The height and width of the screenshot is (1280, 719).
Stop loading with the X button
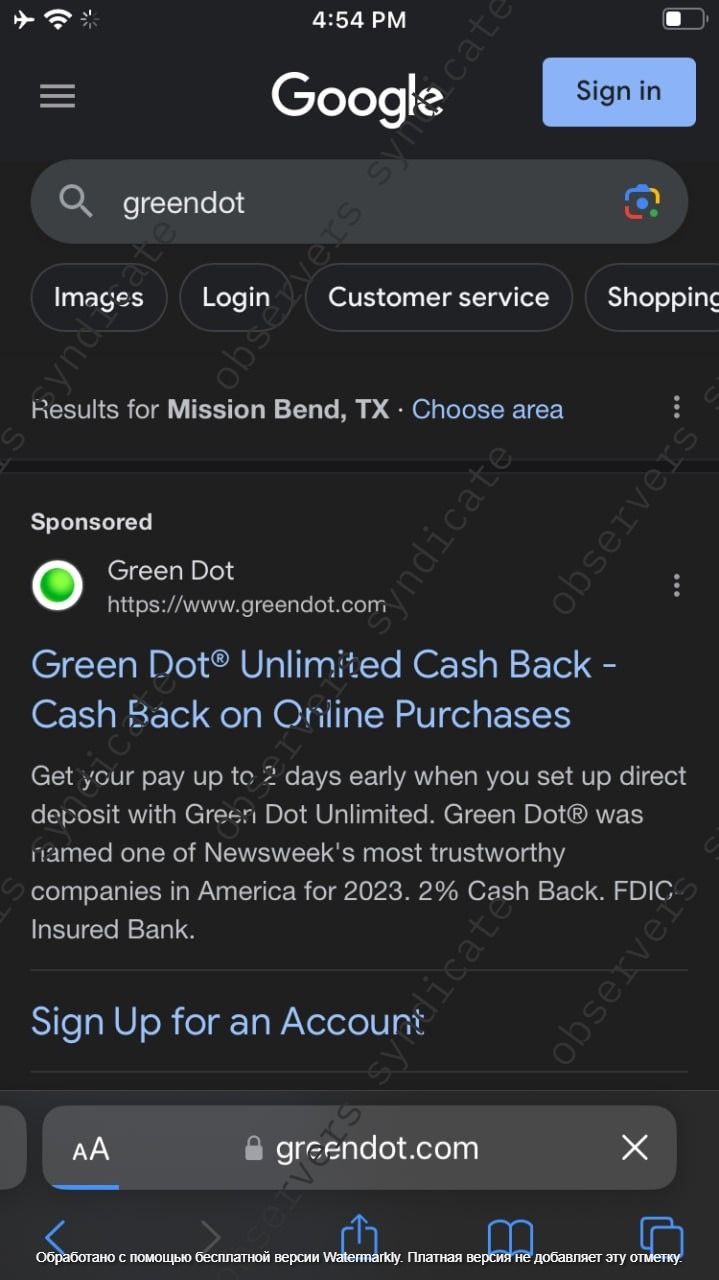click(635, 1147)
